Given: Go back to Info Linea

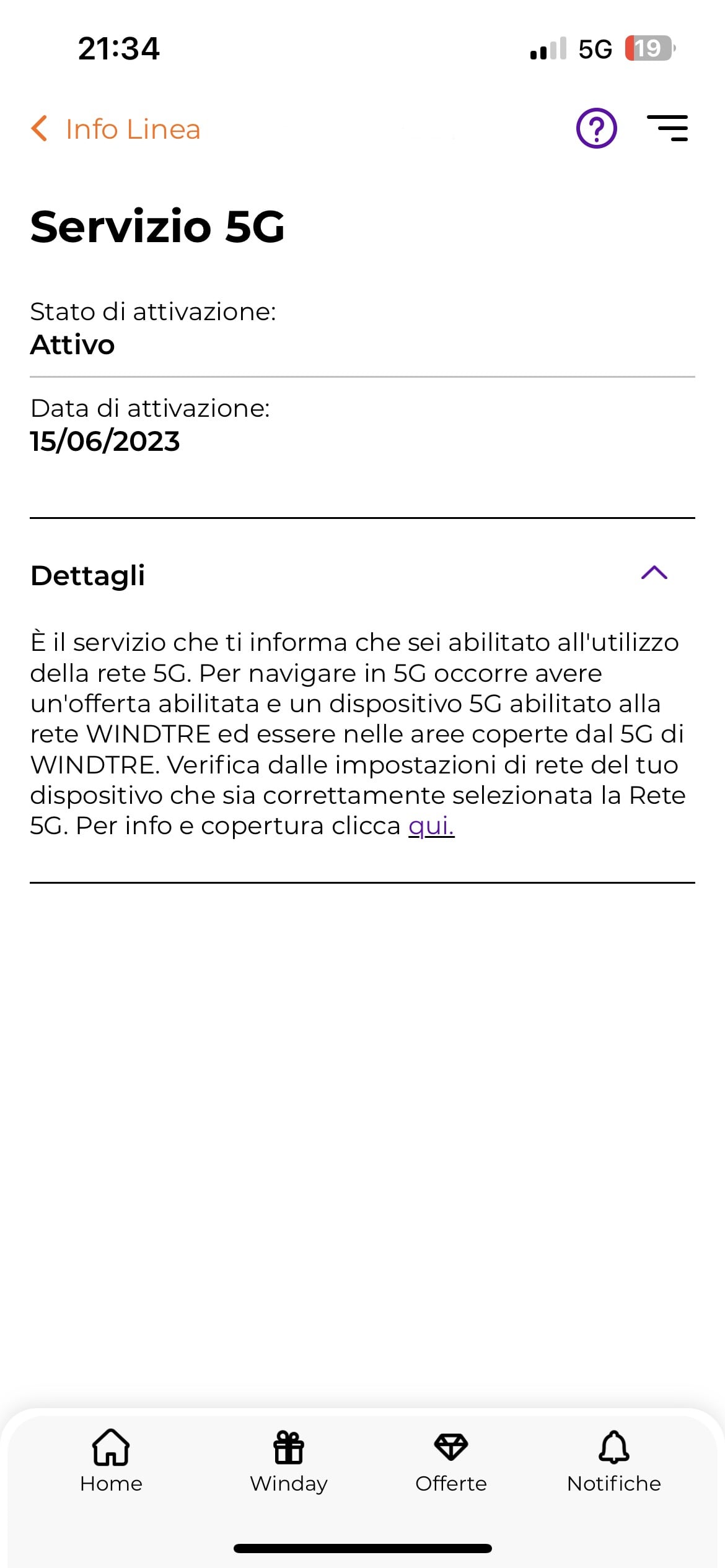Looking at the screenshot, I should [x=116, y=129].
